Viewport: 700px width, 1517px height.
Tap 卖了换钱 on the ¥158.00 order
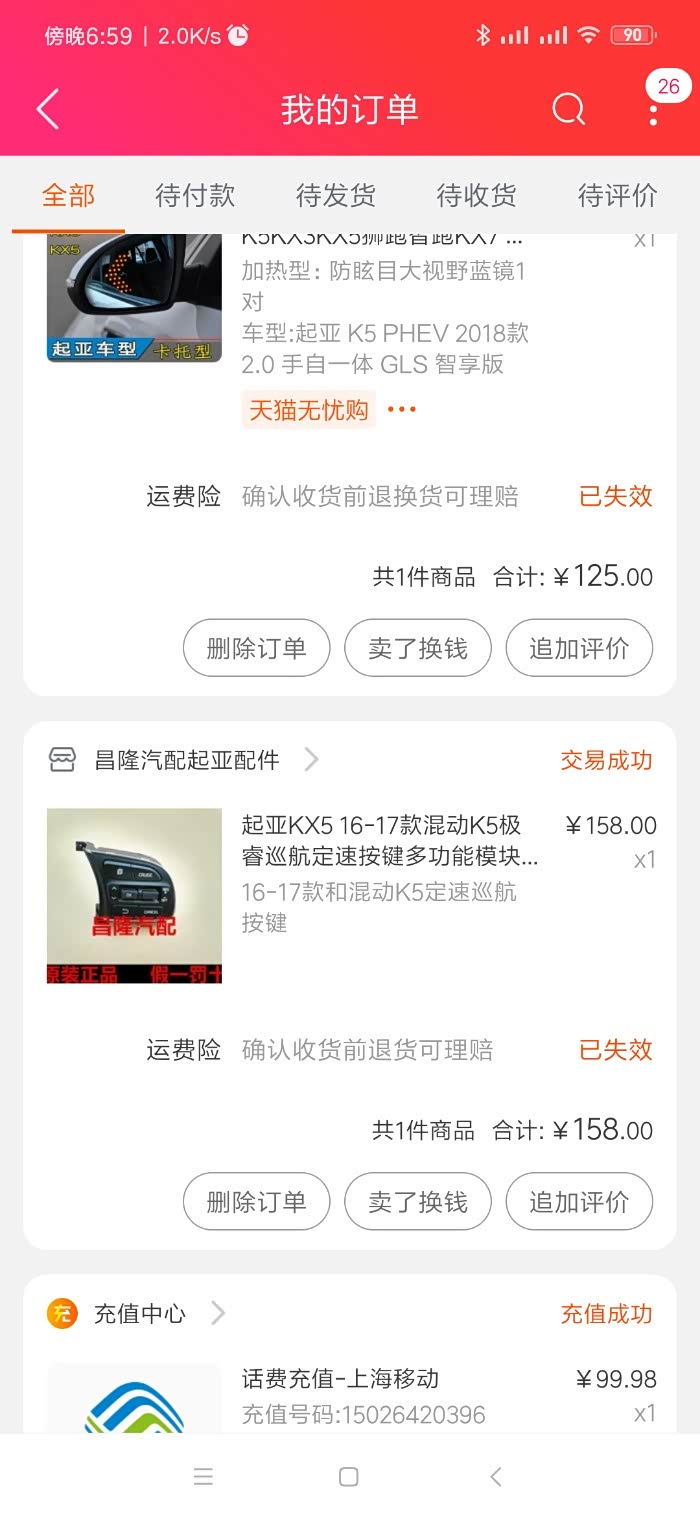[418, 1201]
